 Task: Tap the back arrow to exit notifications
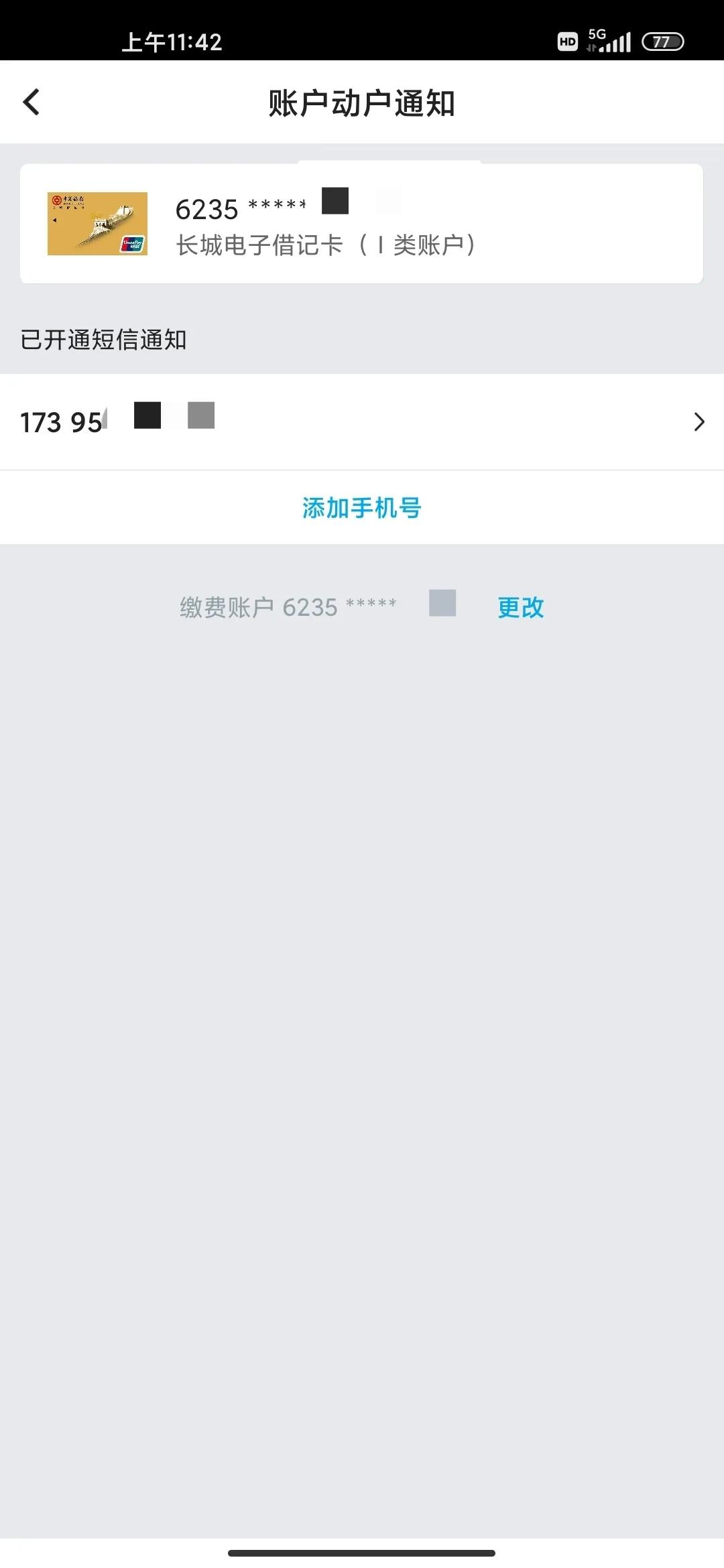point(32,102)
